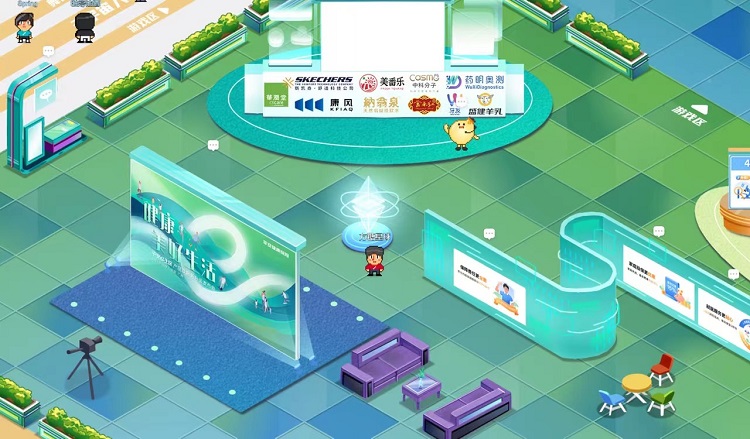Screen dimensions: 750x439
Task: Open the bubble above the stage backdrop
Action: pyautogui.click(x=213, y=145)
